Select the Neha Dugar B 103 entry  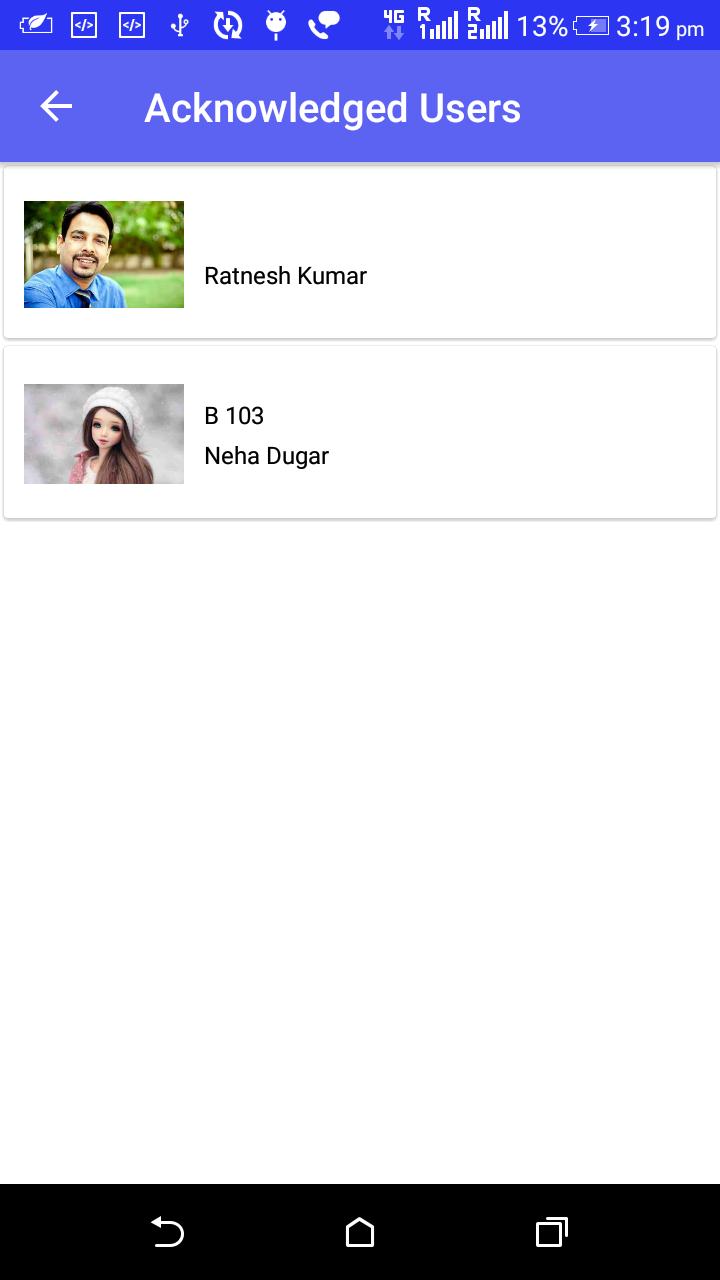point(360,434)
